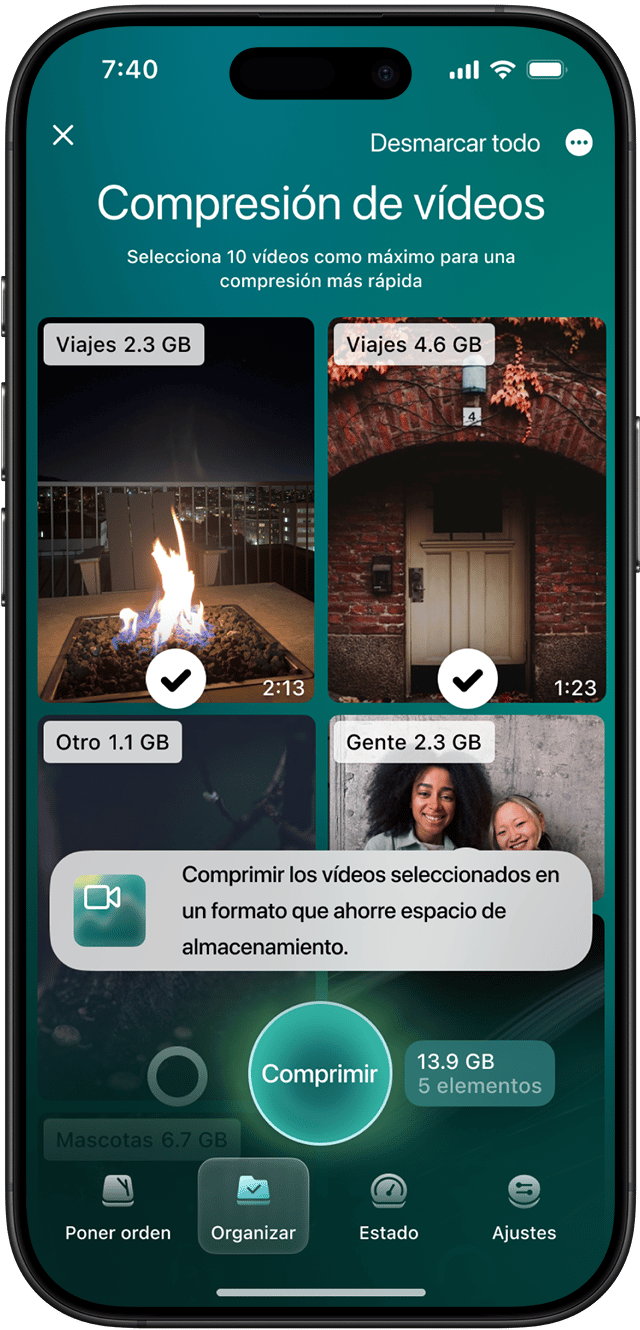Tap Desmarcar todo to deselect all videos

coord(455,143)
